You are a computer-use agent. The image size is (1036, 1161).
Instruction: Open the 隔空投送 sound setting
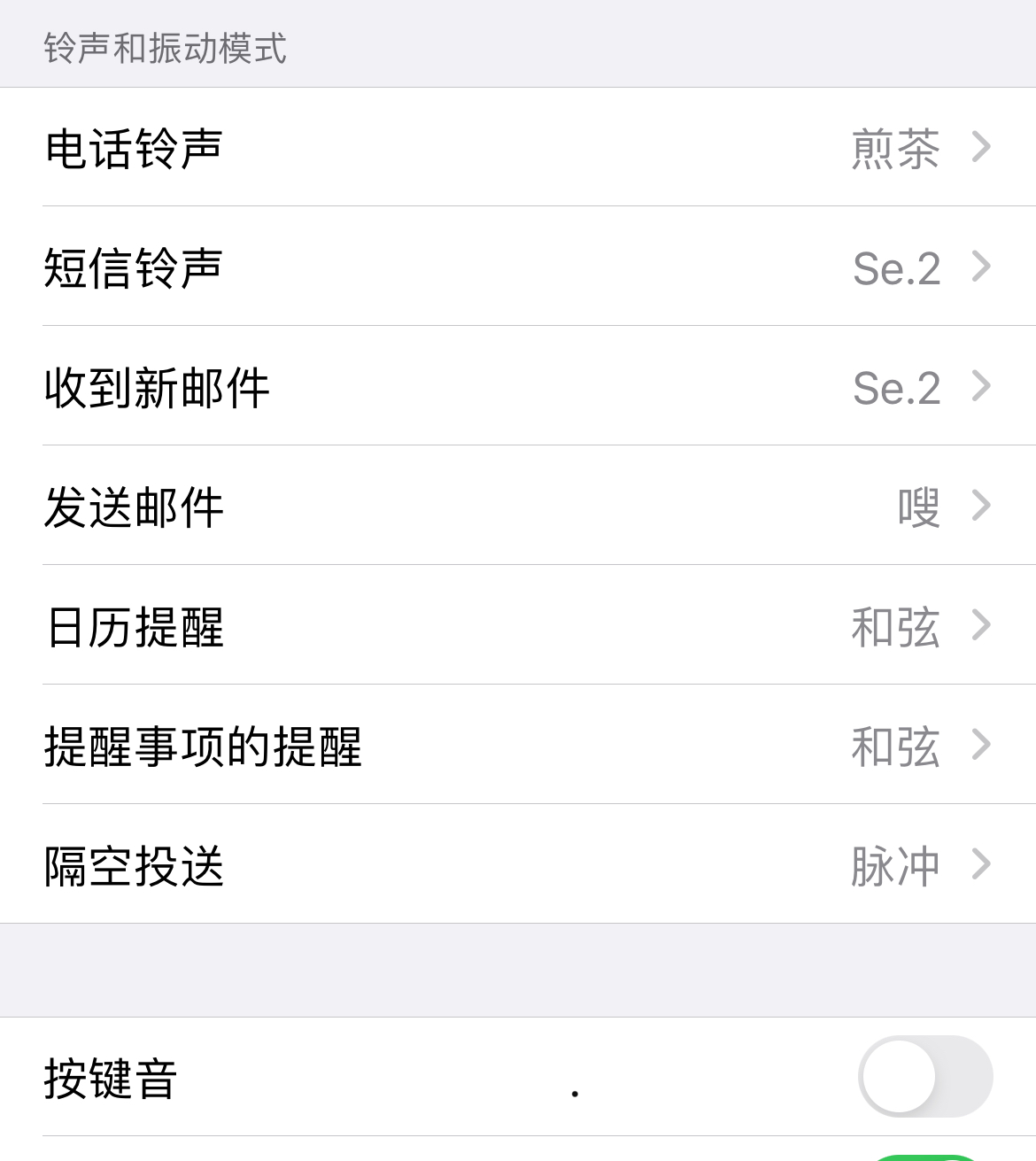[518, 865]
